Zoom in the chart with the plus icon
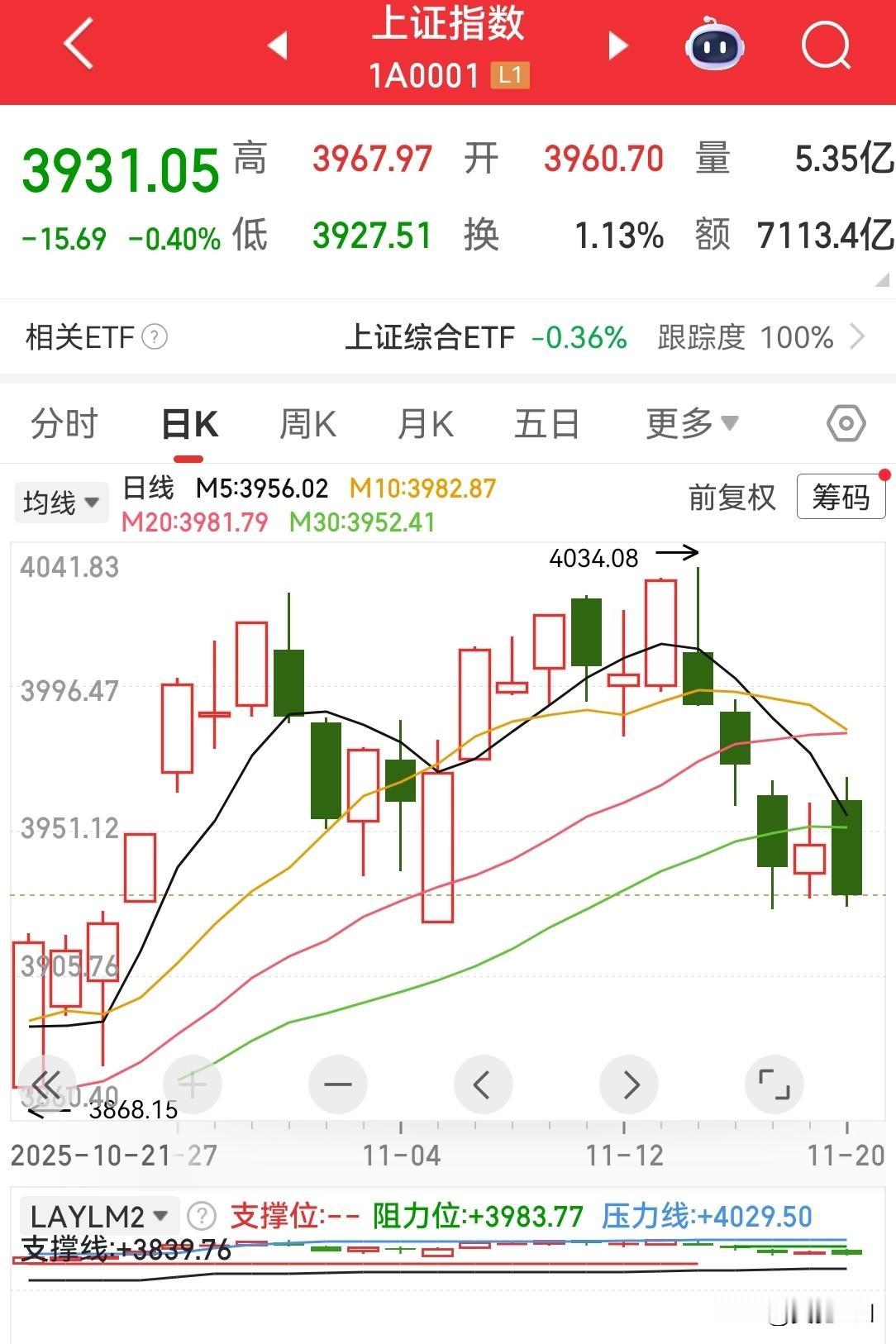 193,1084
